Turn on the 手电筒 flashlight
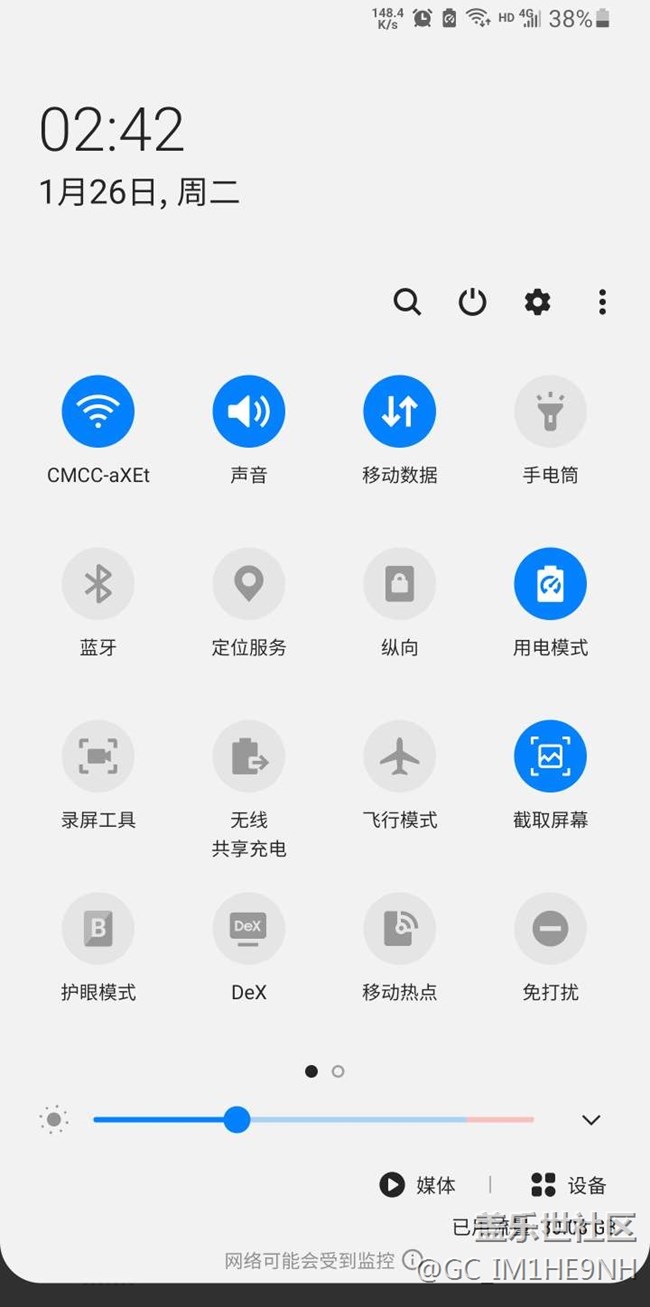Screen dimensions: 650x1307 (550, 411)
